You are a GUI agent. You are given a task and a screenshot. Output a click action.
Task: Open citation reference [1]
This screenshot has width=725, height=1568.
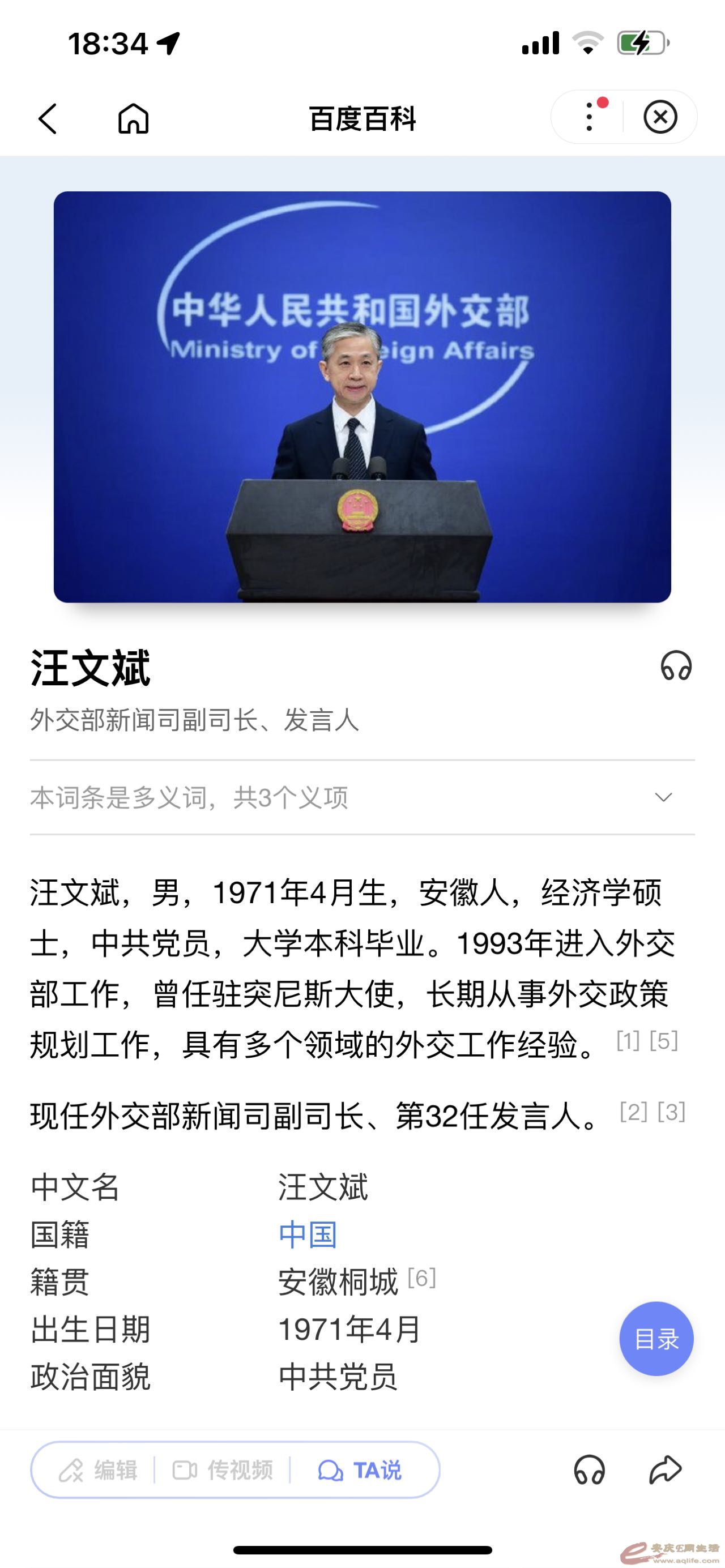click(628, 1041)
